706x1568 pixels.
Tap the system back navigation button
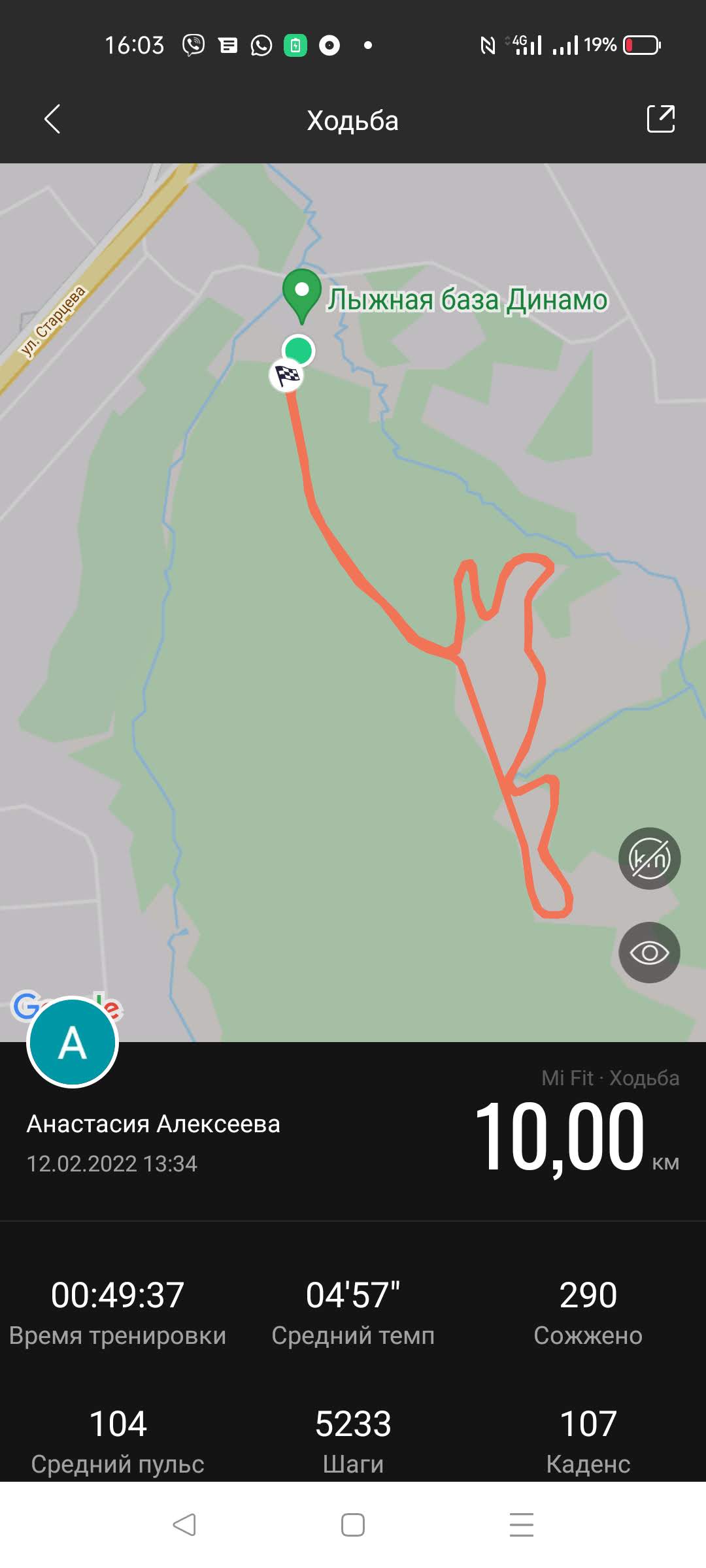pos(184,1525)
